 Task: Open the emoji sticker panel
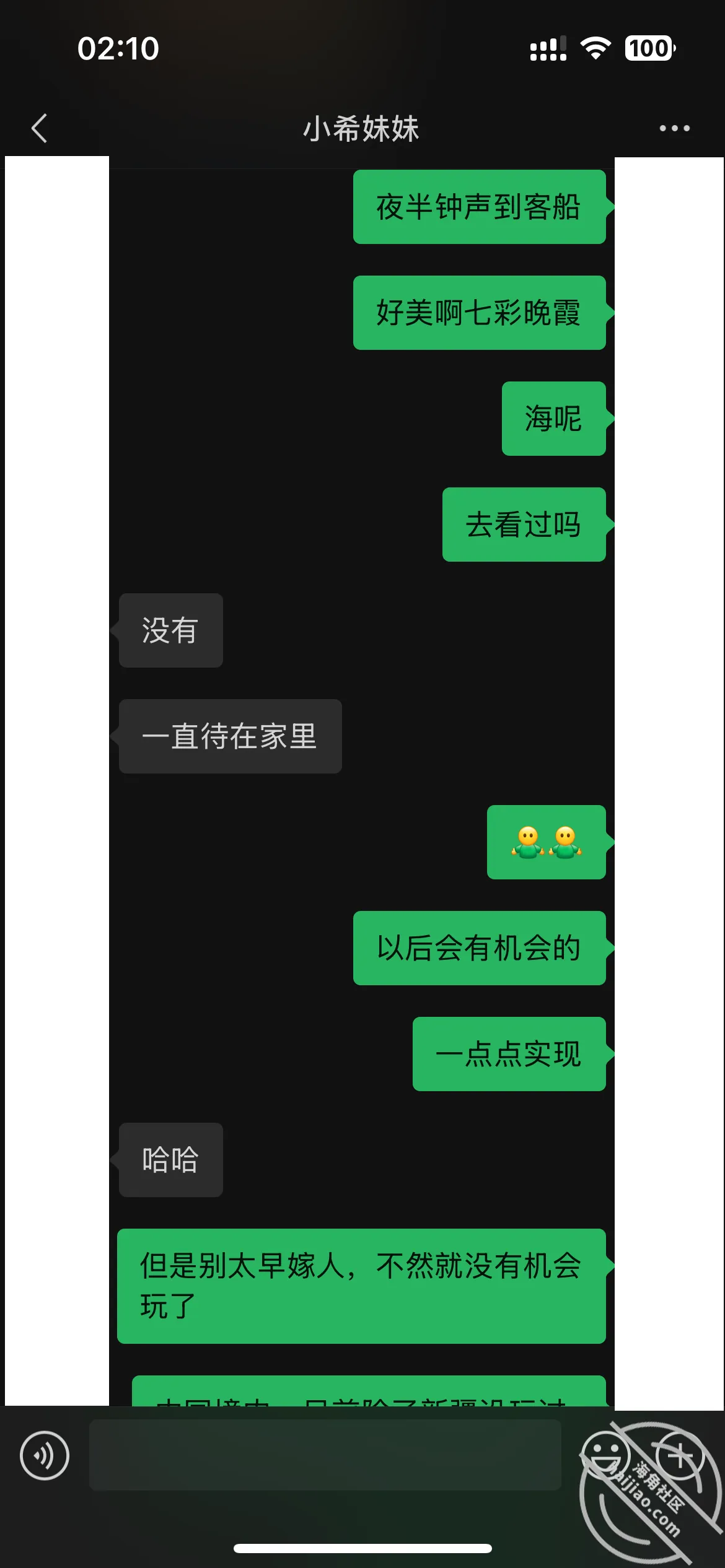point(605,1455)
